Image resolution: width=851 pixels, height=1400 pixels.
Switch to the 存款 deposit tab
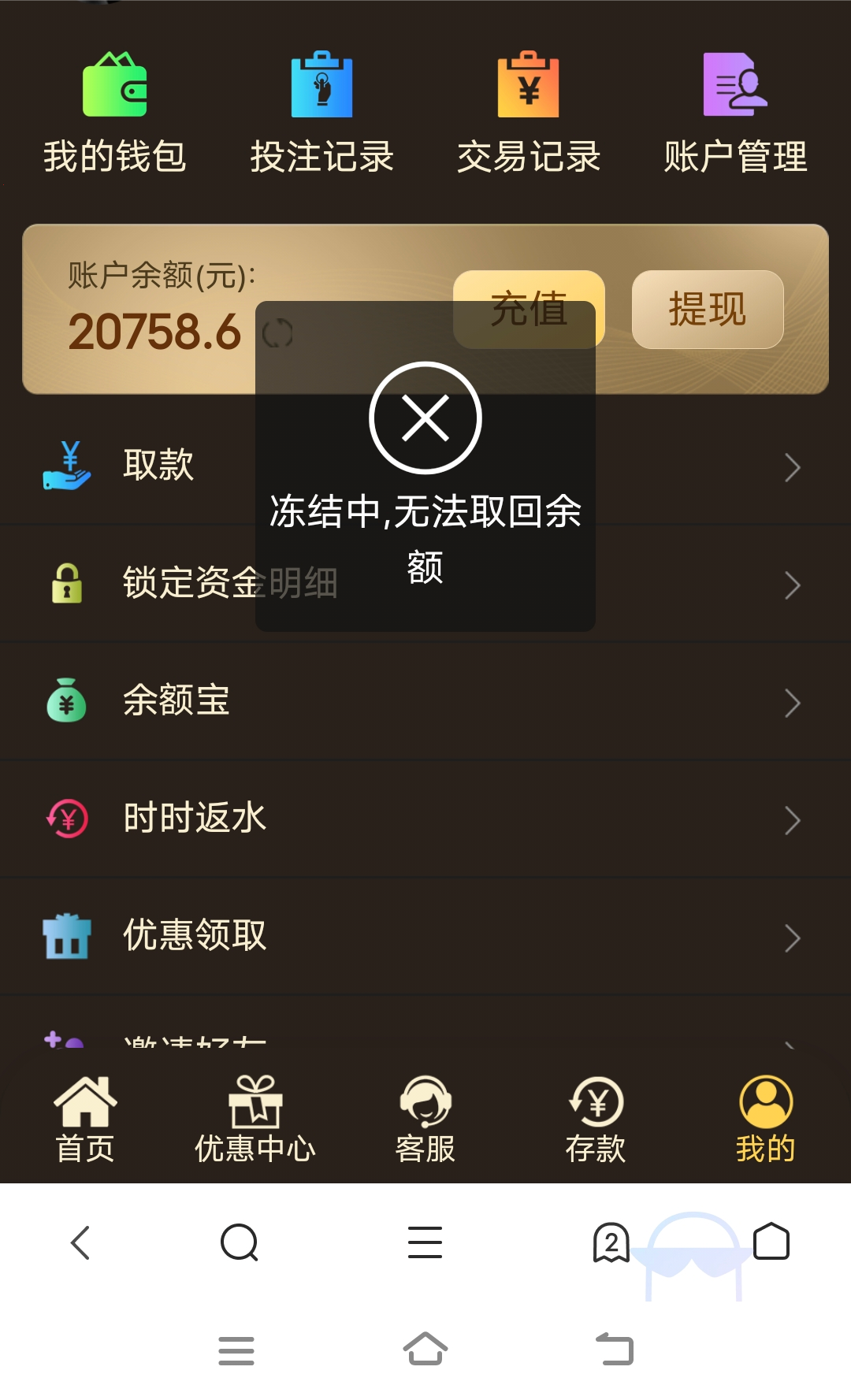click(596, 1119)
